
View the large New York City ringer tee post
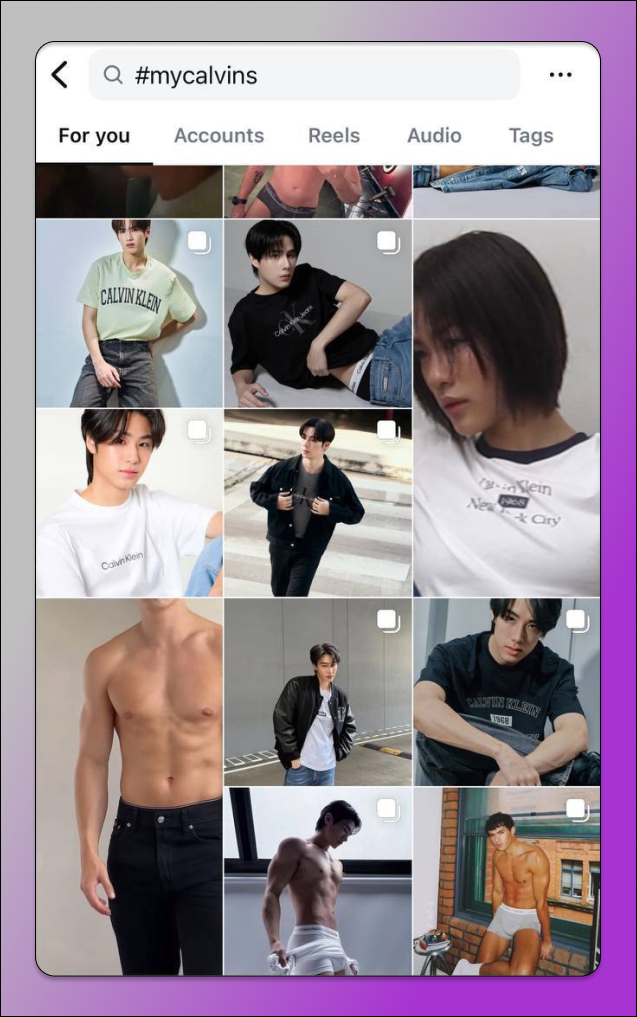pyautogui.click(x=506, y=408)
